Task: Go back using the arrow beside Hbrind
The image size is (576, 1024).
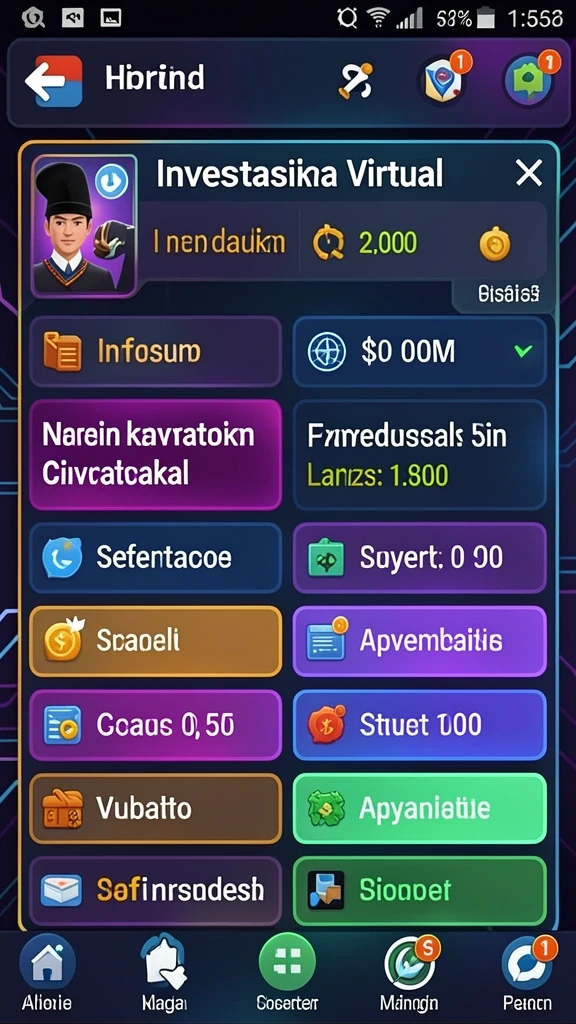Action: [x=54, y=81]
